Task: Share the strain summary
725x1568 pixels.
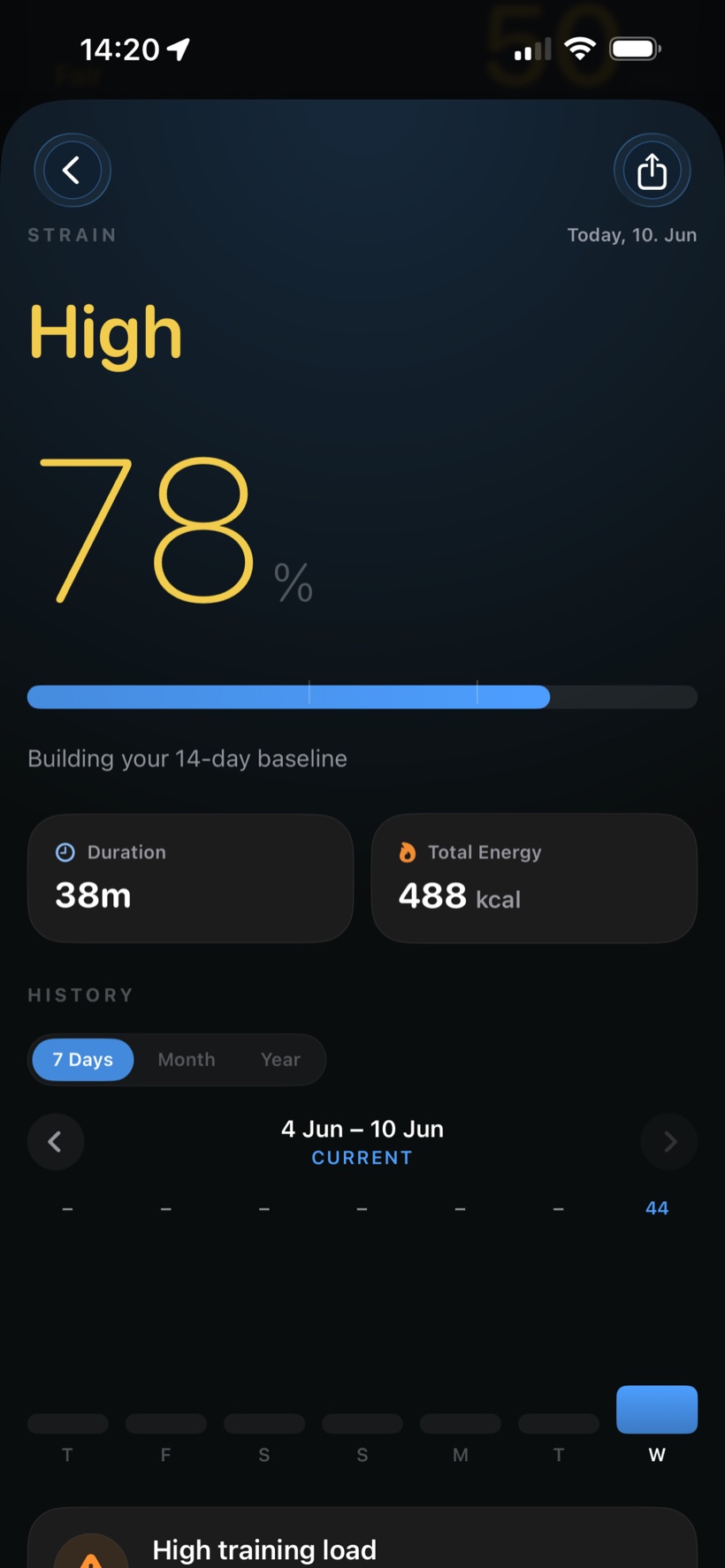Action: [x=652, y=171]
